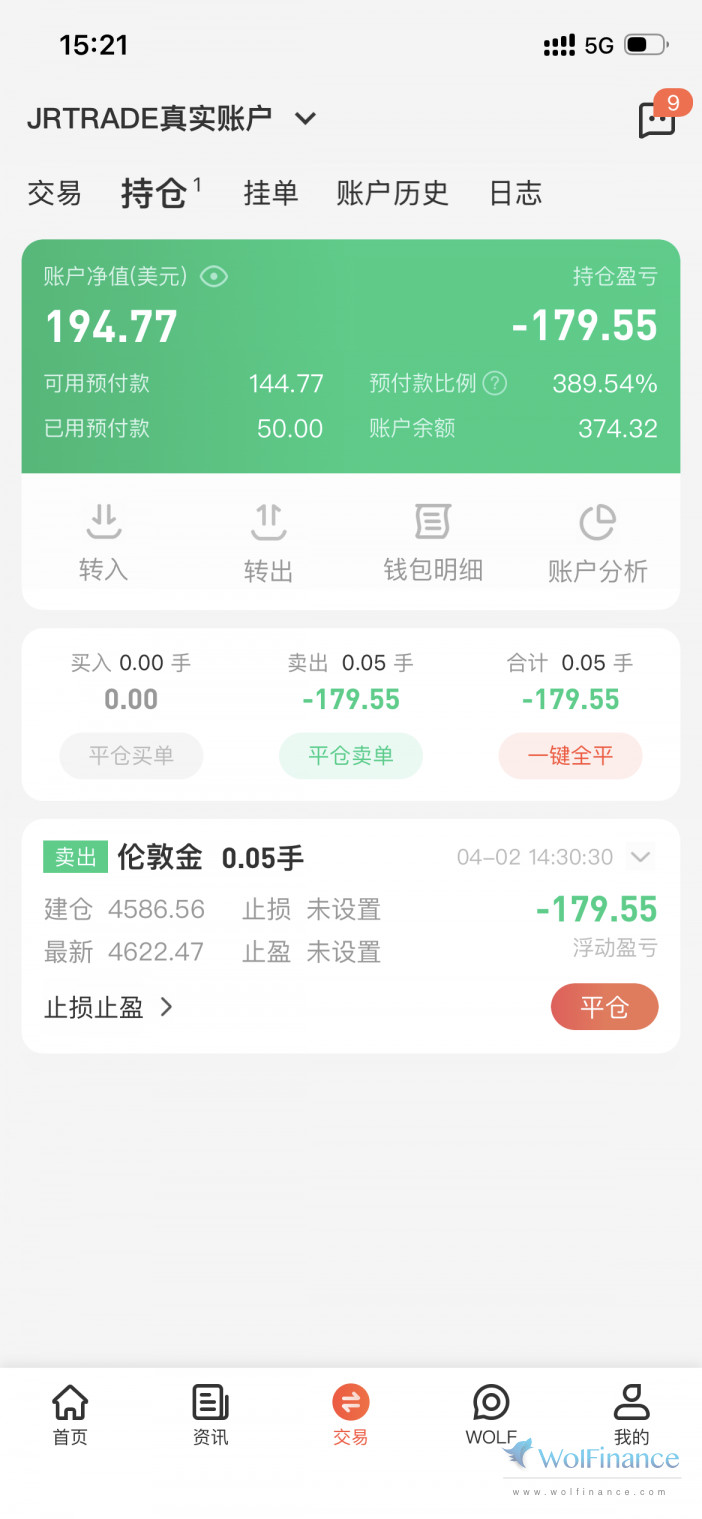
Task: Tap 转出 to withdraw funds
Action: pyautogui.click(x=268, y=542)
